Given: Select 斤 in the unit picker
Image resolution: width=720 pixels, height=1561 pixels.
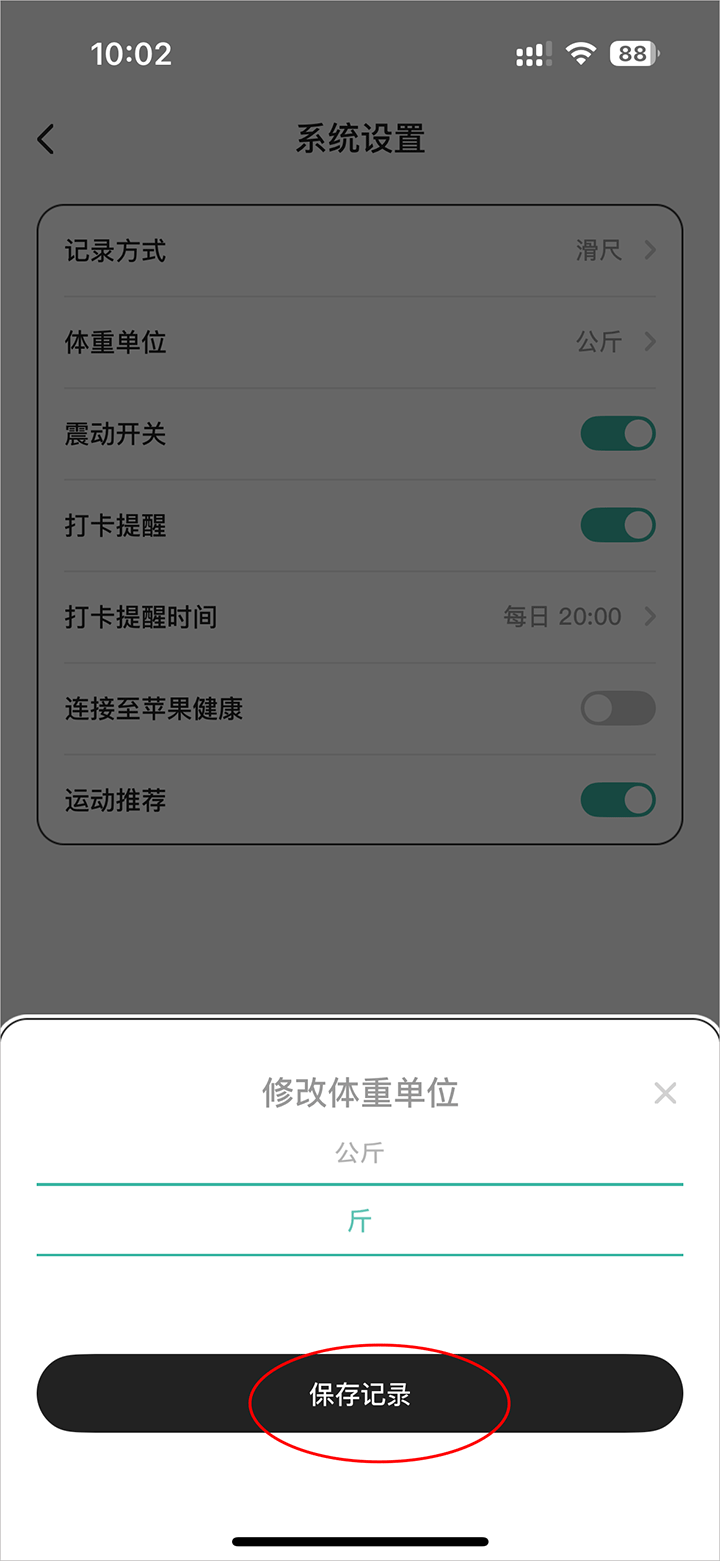Looking at the screenshot, I should click(360, 1221).
